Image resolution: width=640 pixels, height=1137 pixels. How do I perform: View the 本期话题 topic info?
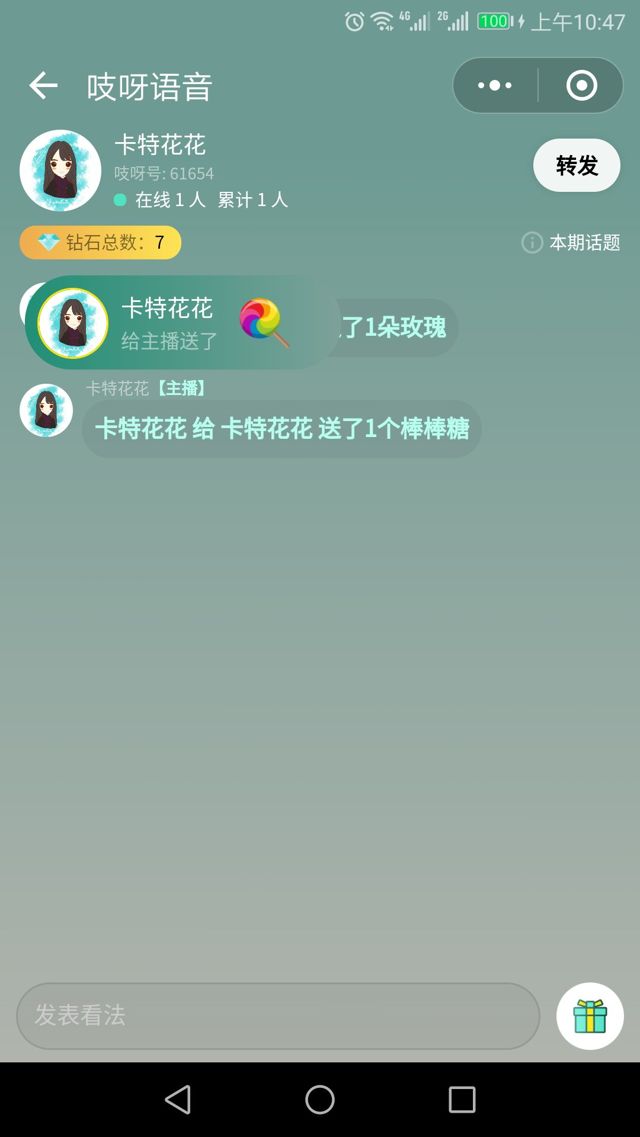(x=571, y=242)
